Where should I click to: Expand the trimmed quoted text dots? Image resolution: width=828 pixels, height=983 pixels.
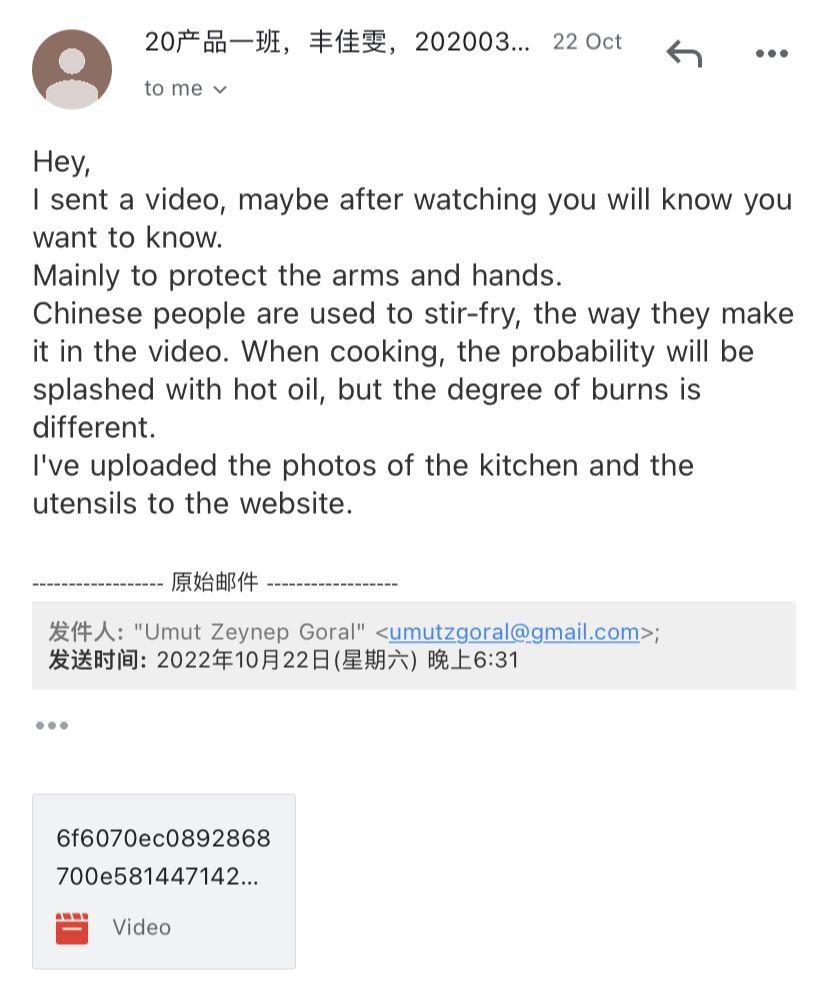point(52,726)
